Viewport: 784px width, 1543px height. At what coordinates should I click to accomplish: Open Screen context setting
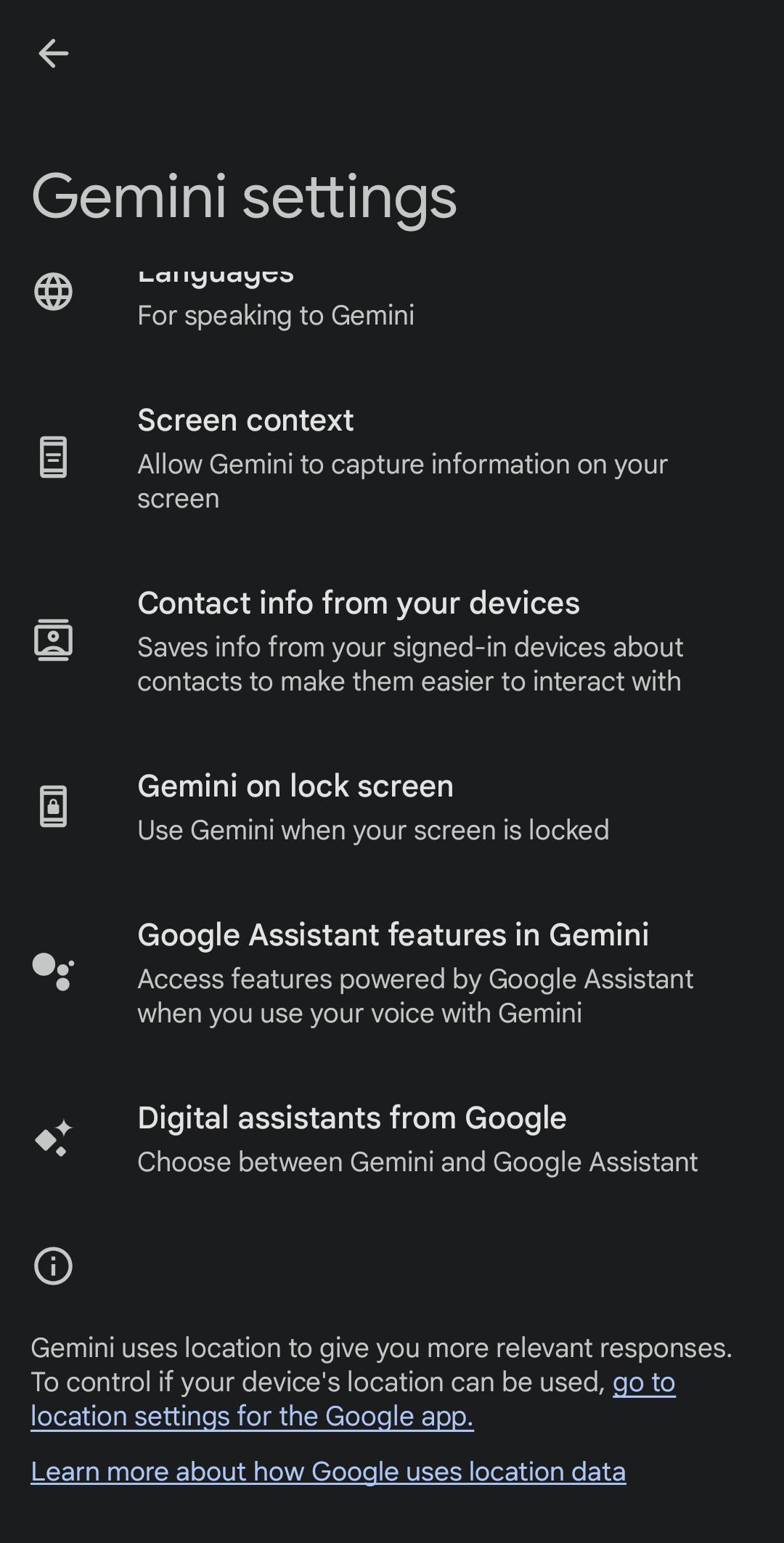[x=392, y=458]
